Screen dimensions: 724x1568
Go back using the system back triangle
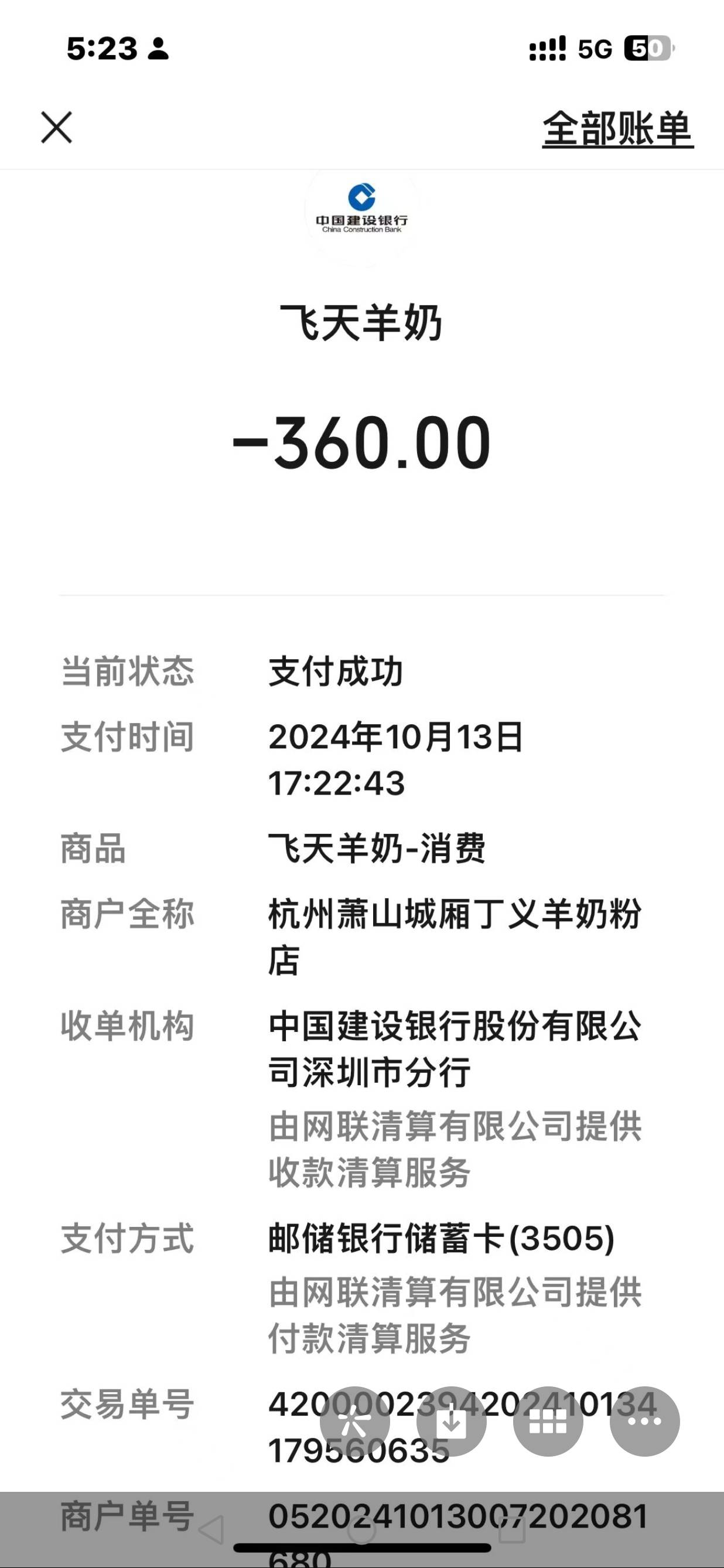click(211, 1529)
